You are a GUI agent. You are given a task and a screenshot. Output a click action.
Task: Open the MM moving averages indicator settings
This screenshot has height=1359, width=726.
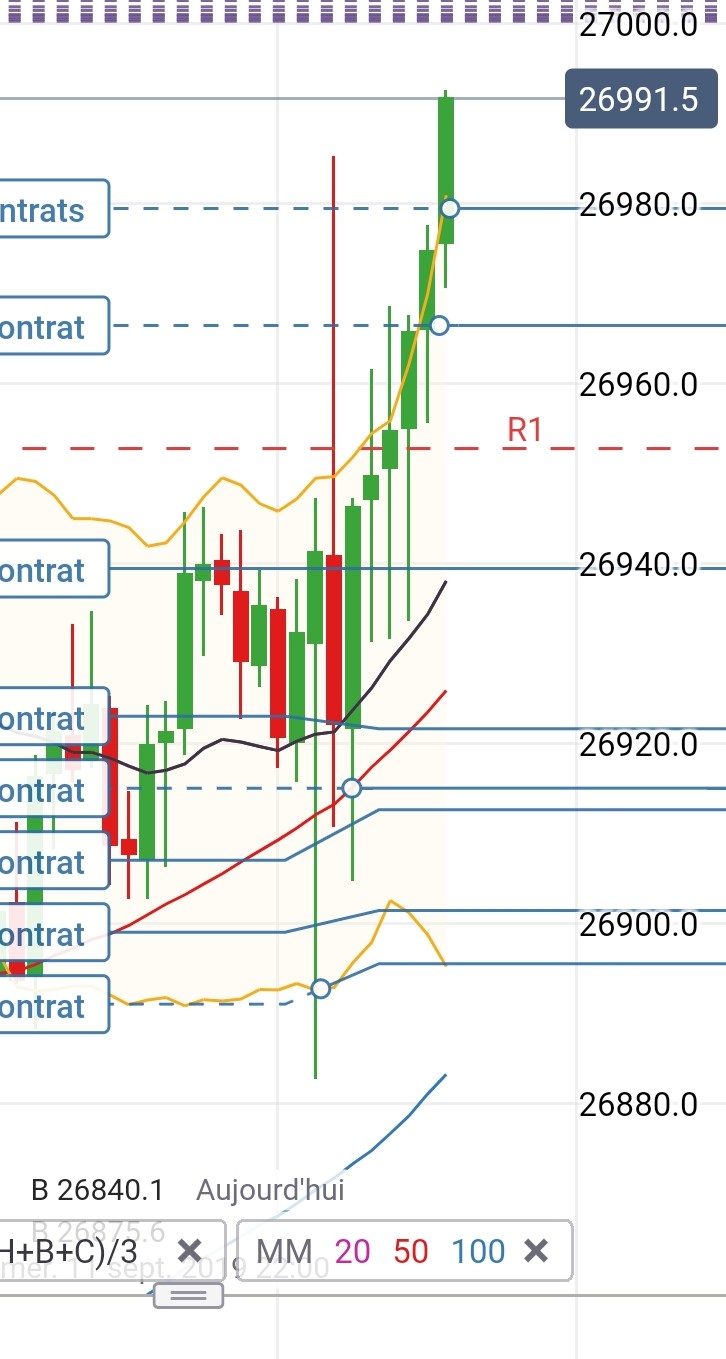click(380, 1251)
